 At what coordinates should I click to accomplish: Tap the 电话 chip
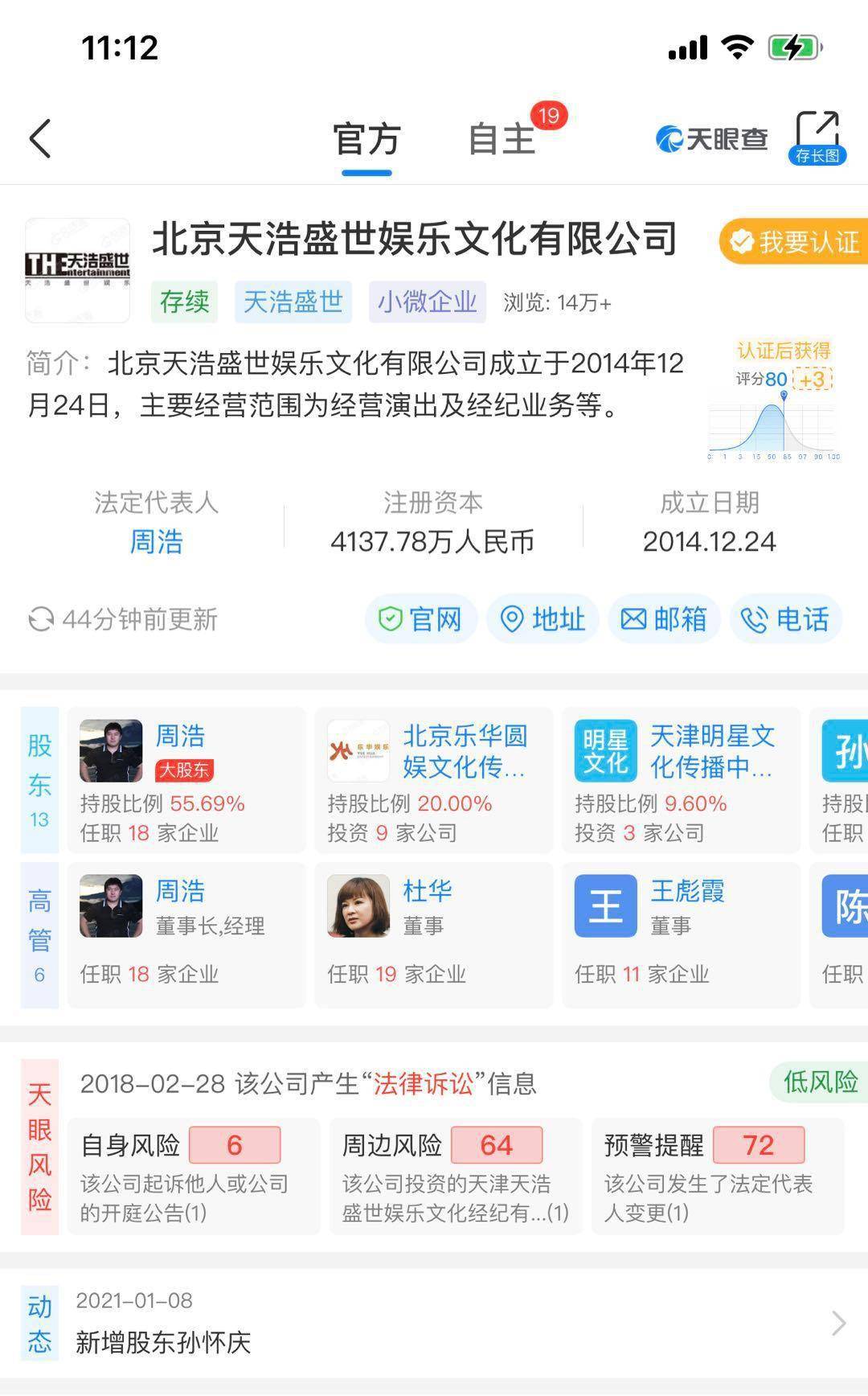coord(786,619)
